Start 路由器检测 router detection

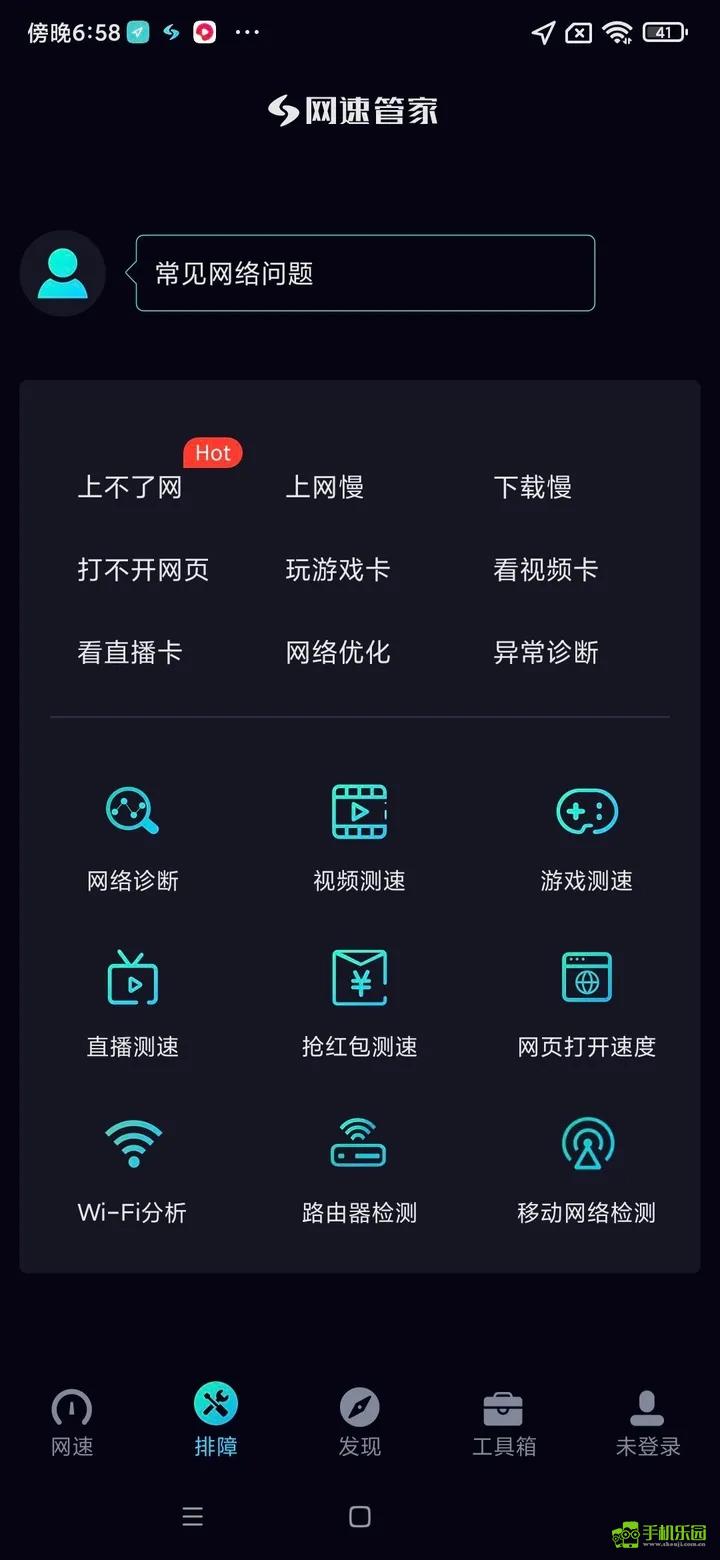pos(359,1165)
